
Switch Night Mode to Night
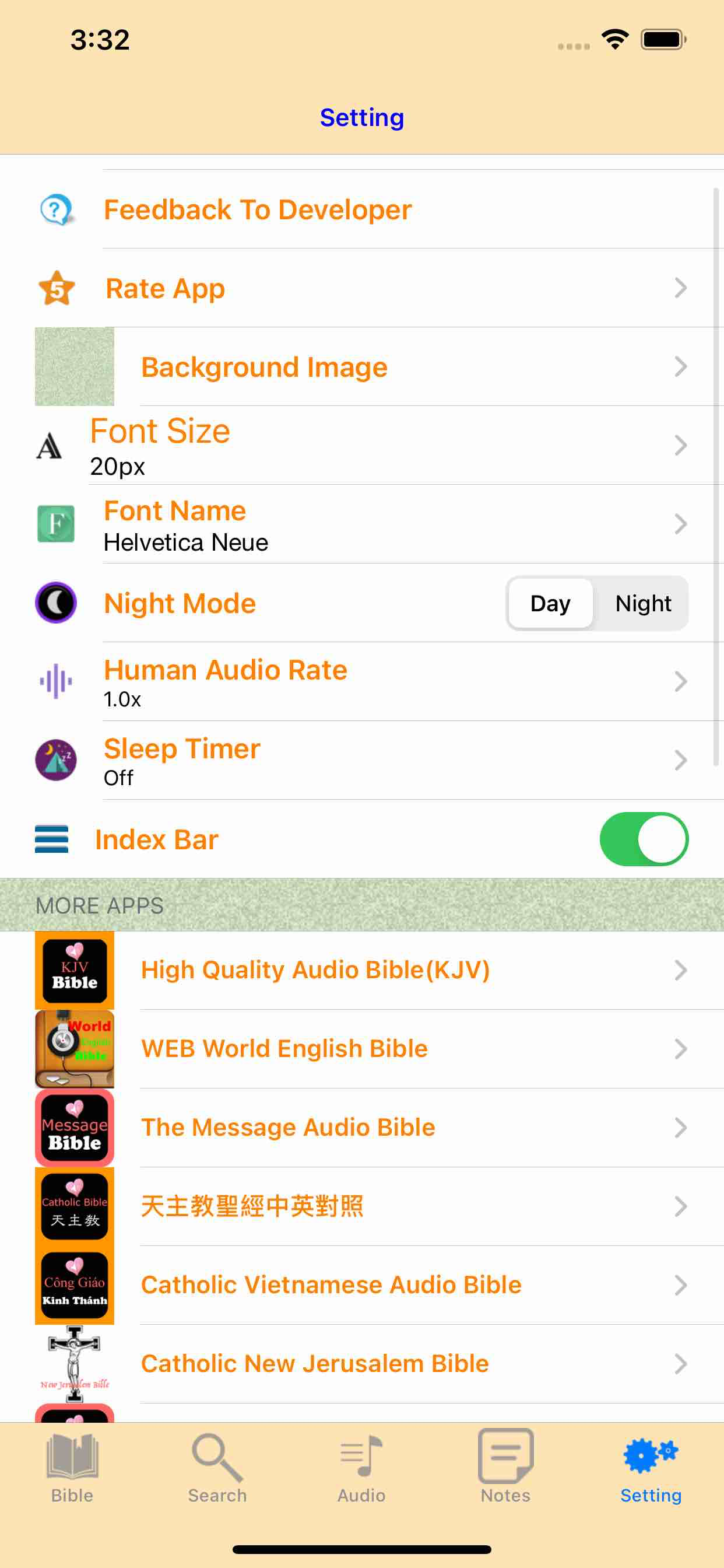pos(643,603)
